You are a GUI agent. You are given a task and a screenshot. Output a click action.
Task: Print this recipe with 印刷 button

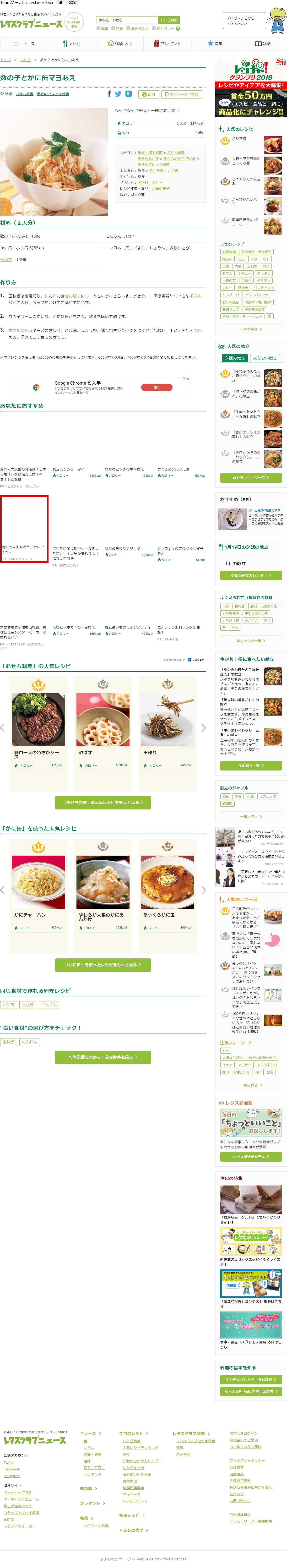(148, 94)
